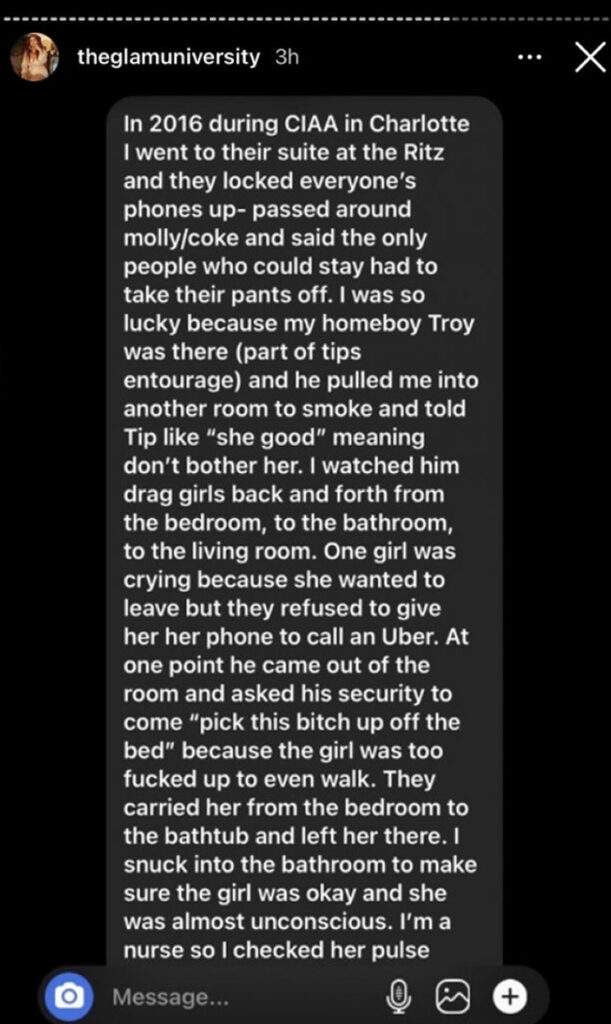Open the camera from the message bar
This screenshot has height=1024, width=611.
pos(70,996)
